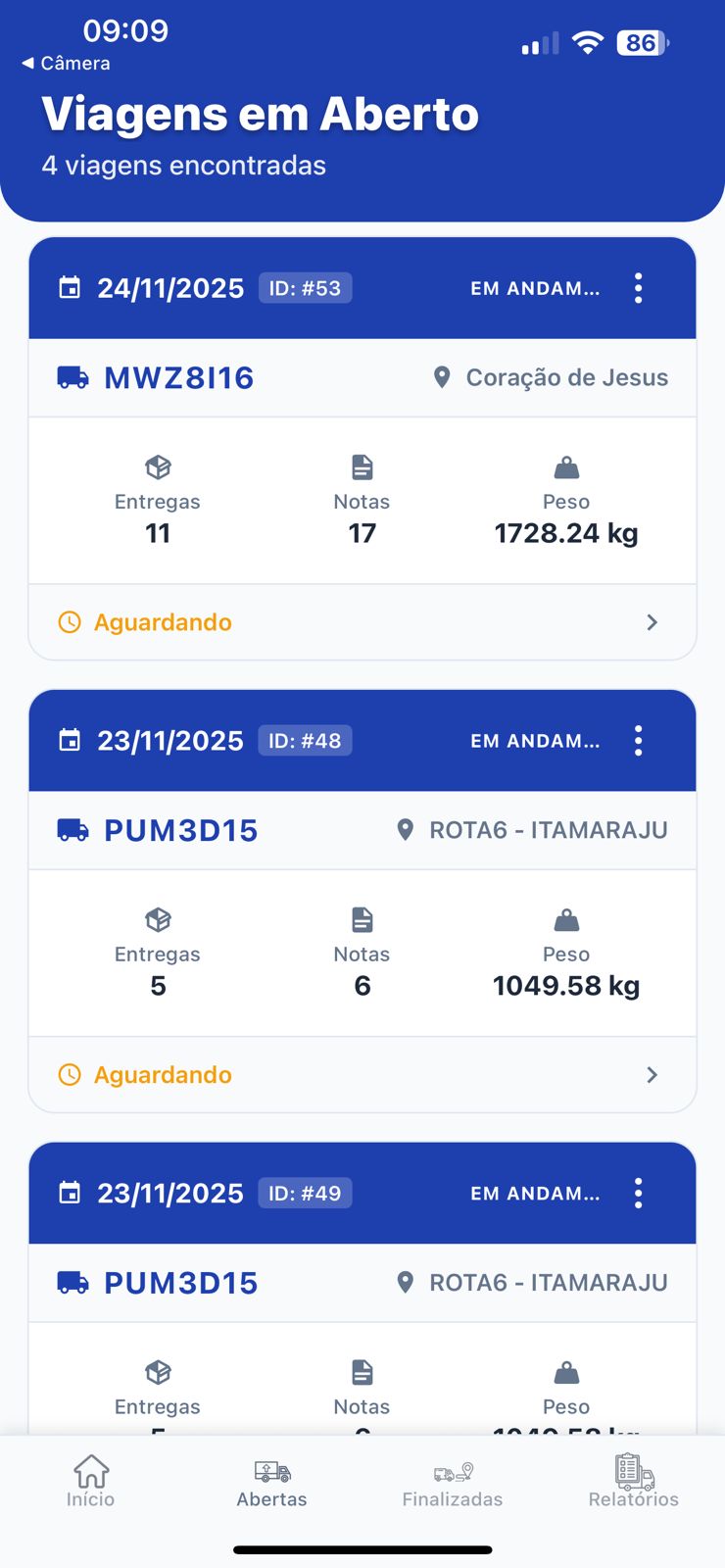Screen dimensions: 725x1568
Task: Click the Peso weight icon on trip #48
Action: pos(566,919)
